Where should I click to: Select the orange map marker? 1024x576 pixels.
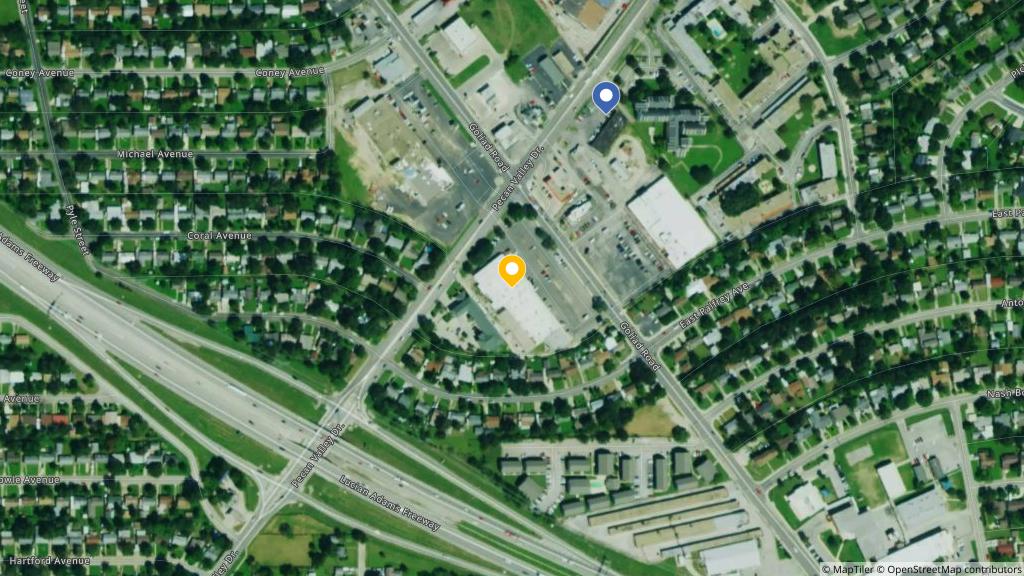tap(512, 270)
